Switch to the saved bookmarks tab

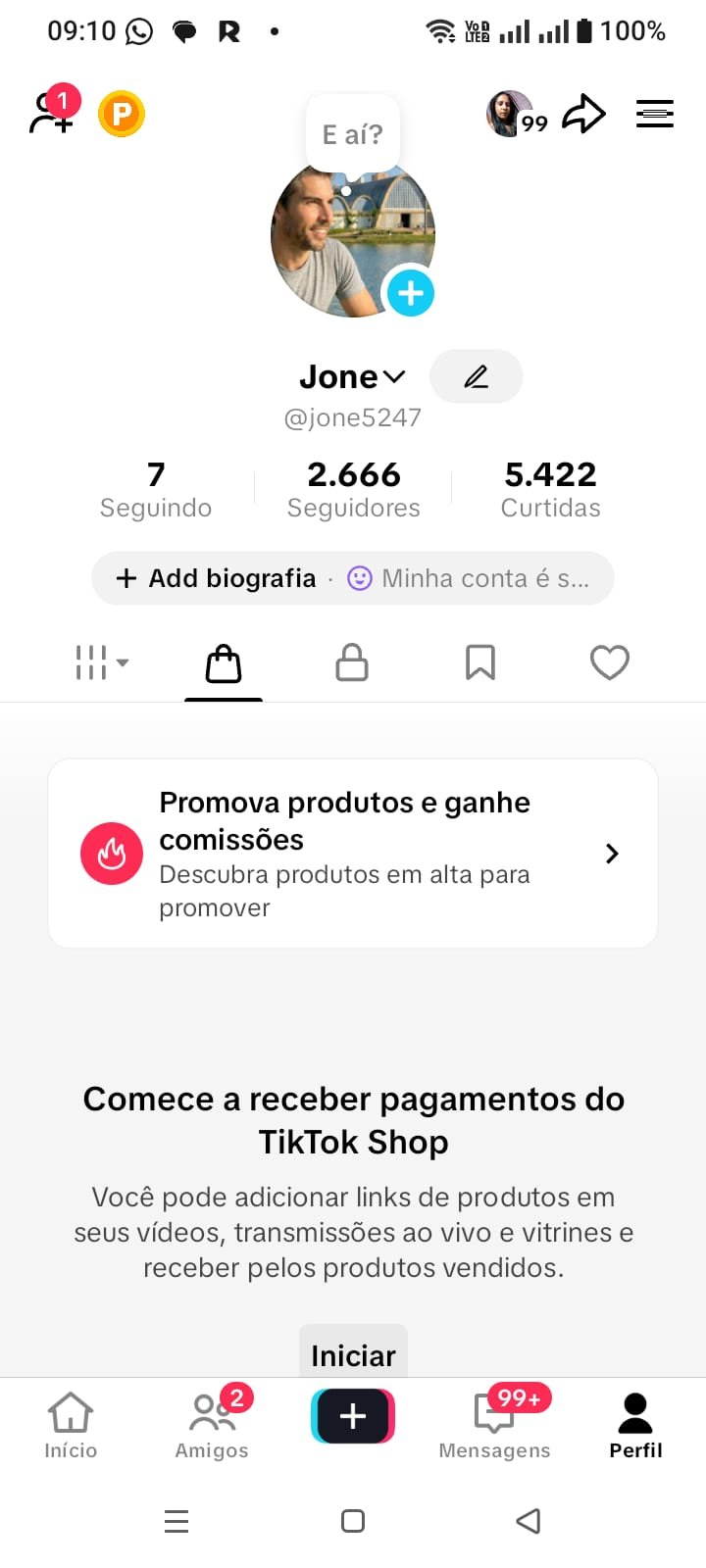480,662
